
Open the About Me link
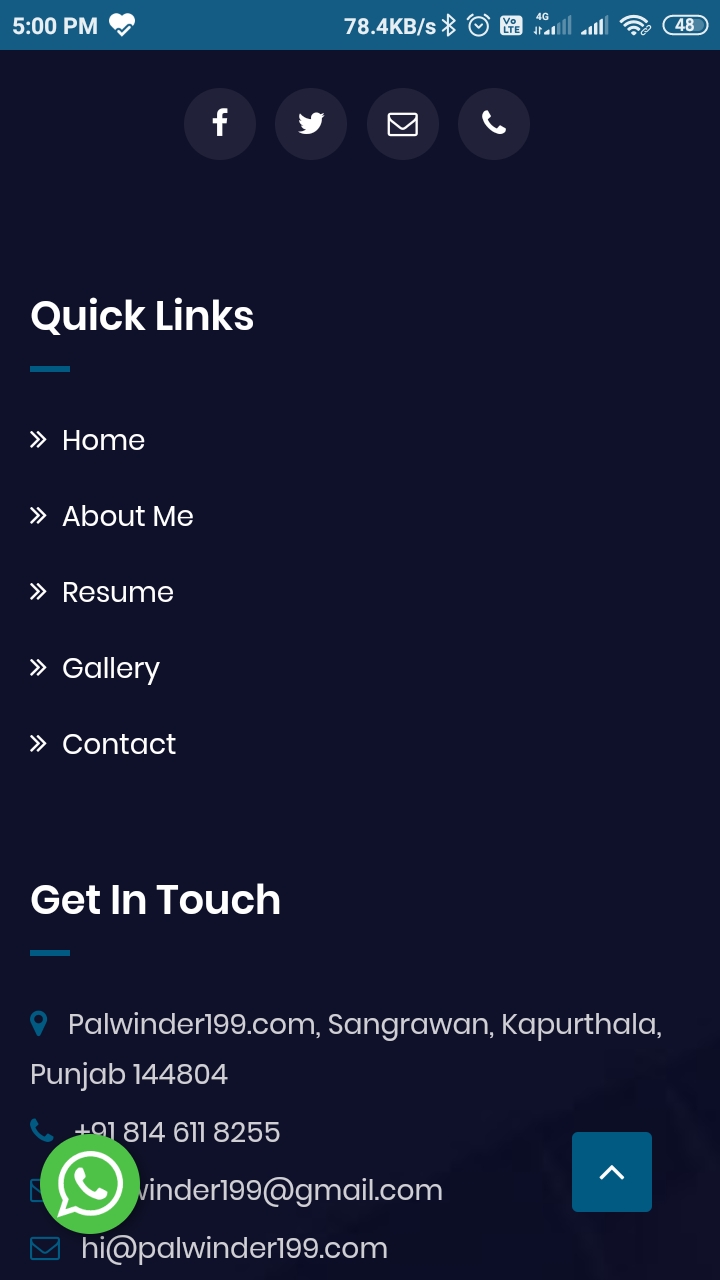127,516
